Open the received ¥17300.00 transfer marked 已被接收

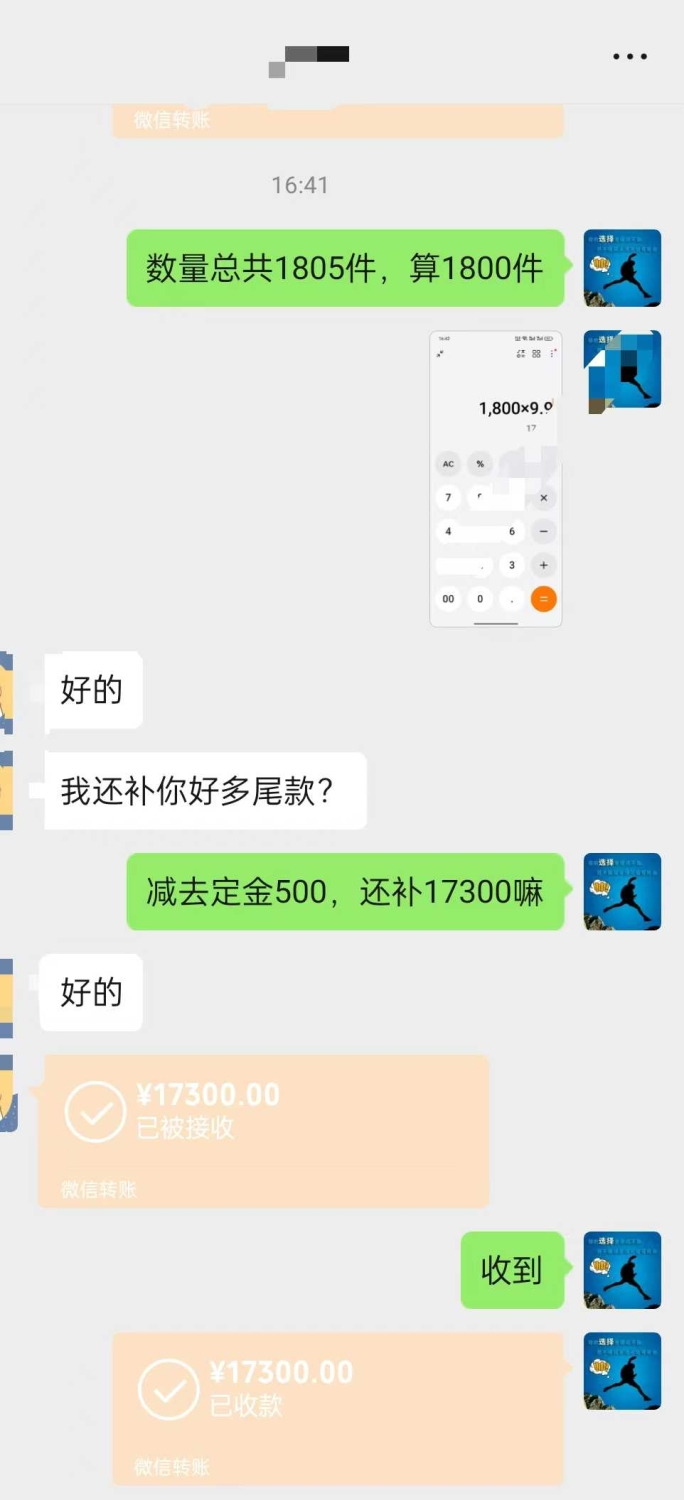[263, 1131]
